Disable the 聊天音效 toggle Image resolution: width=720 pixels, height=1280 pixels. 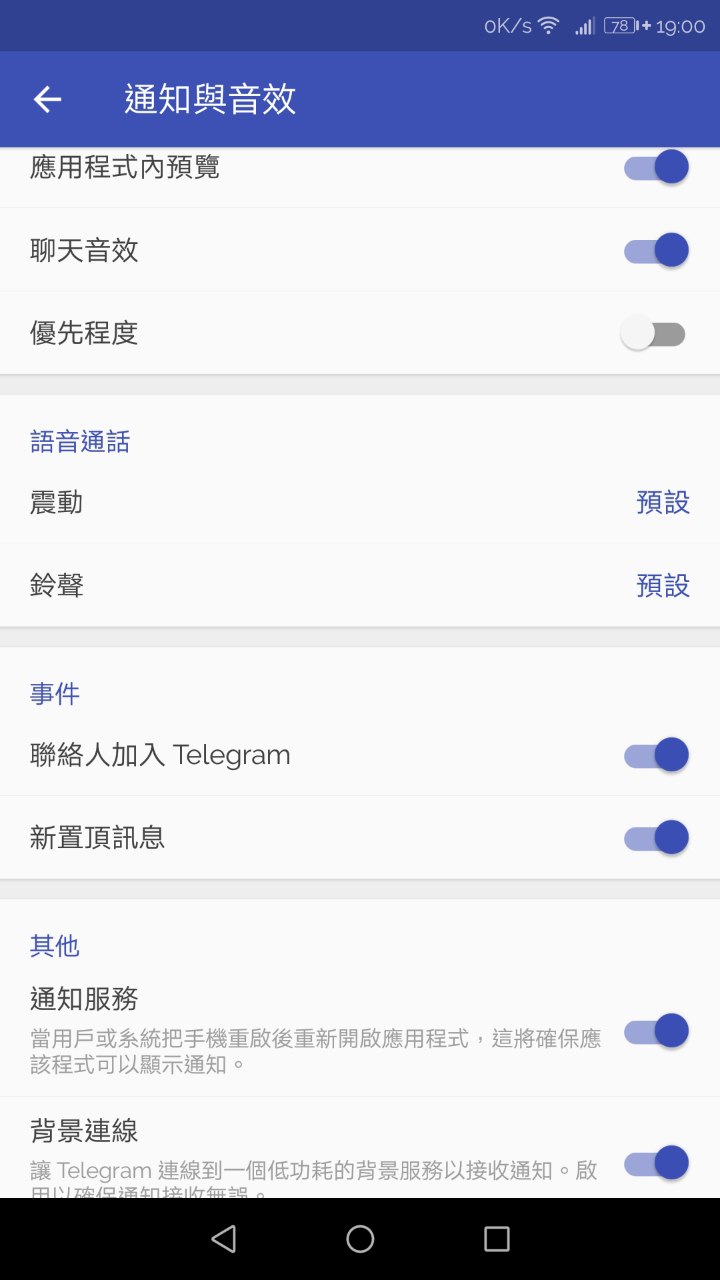coord(656,250)
